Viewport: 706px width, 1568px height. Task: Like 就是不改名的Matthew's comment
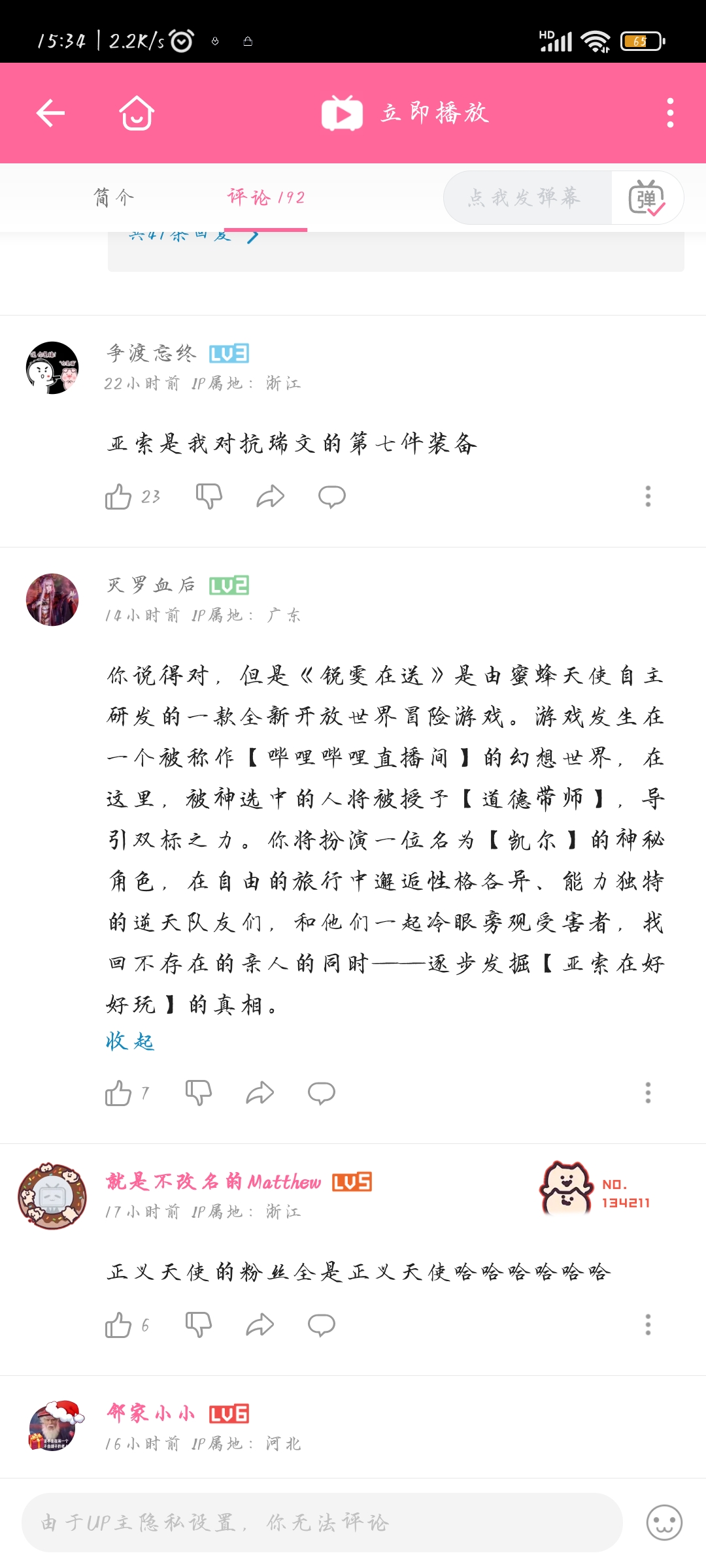118,1325
